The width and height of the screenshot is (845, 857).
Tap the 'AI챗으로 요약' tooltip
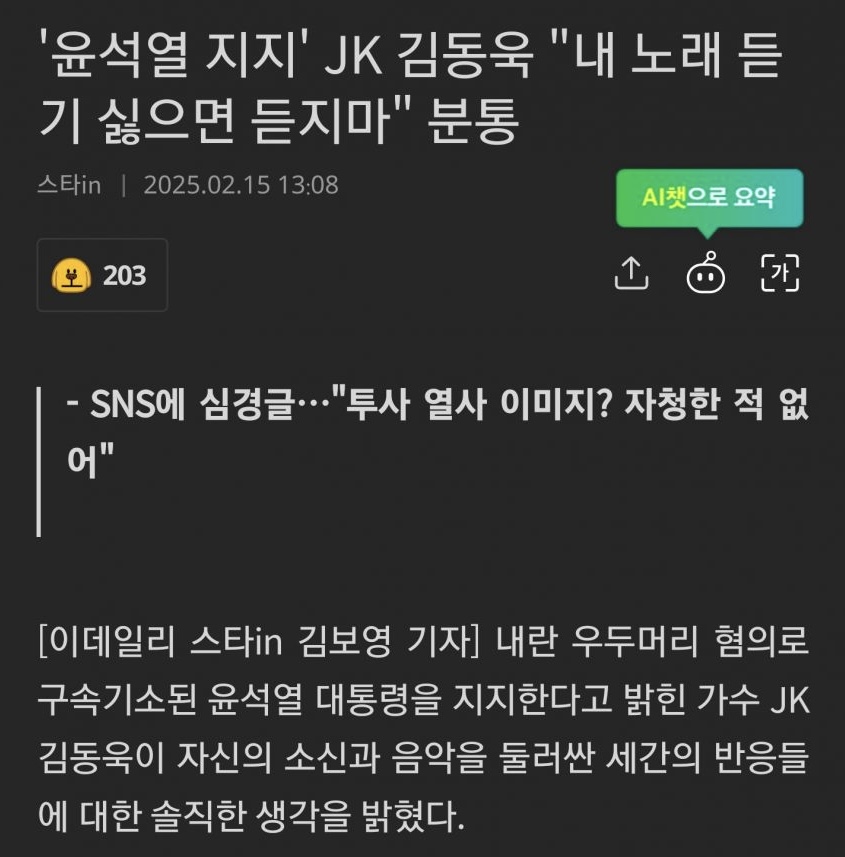click(708, 196)
